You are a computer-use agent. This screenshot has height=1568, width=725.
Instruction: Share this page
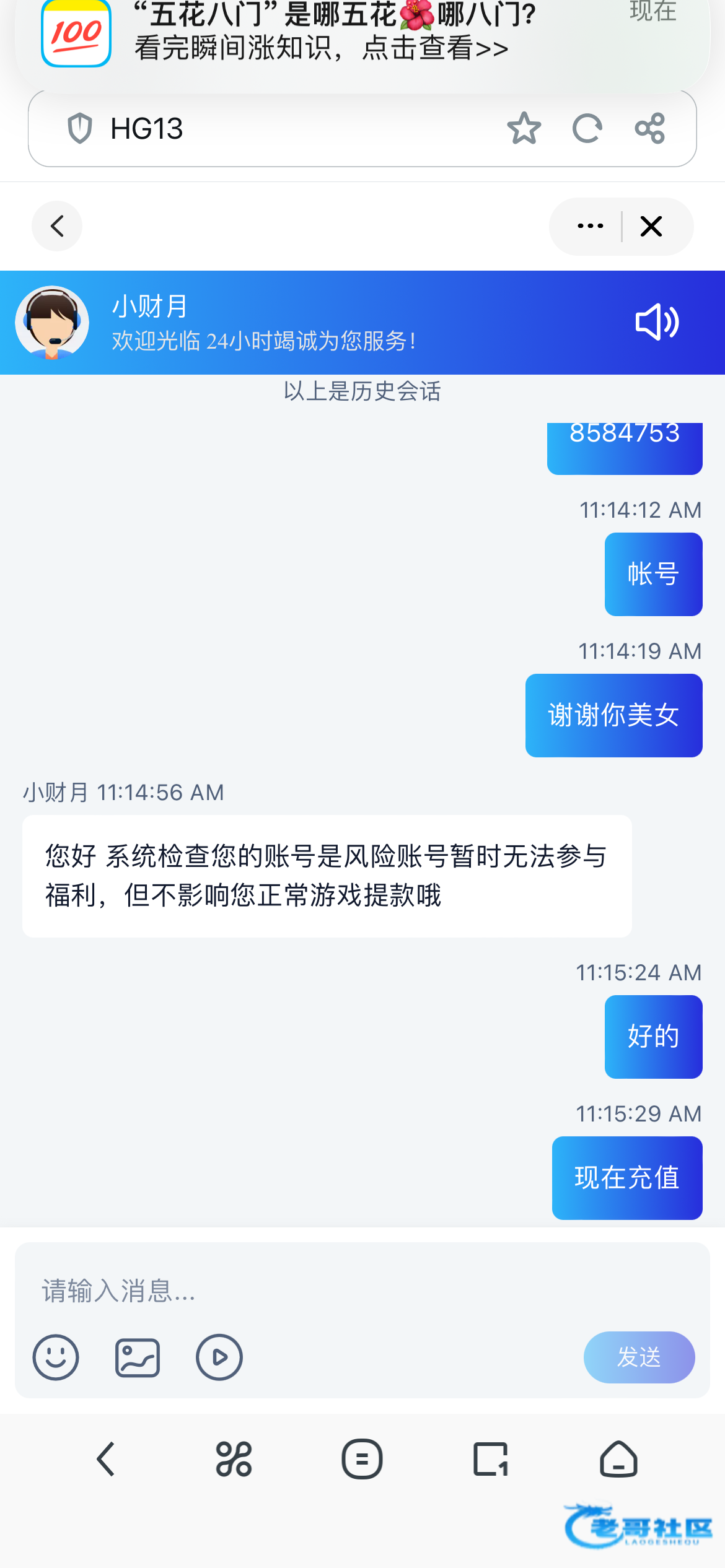[650, 129]
